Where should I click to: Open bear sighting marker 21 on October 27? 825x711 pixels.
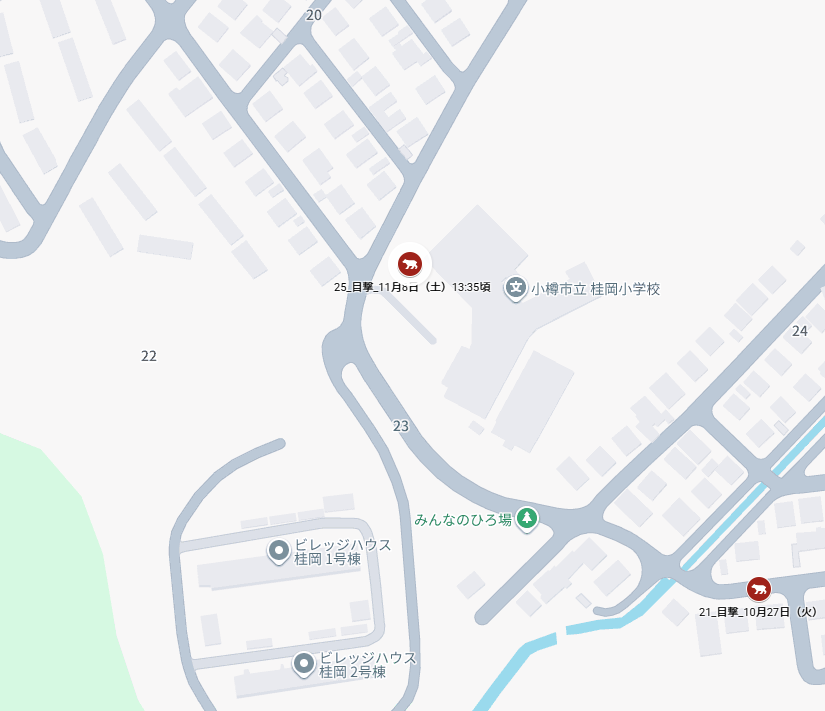(x=759, y=589)
